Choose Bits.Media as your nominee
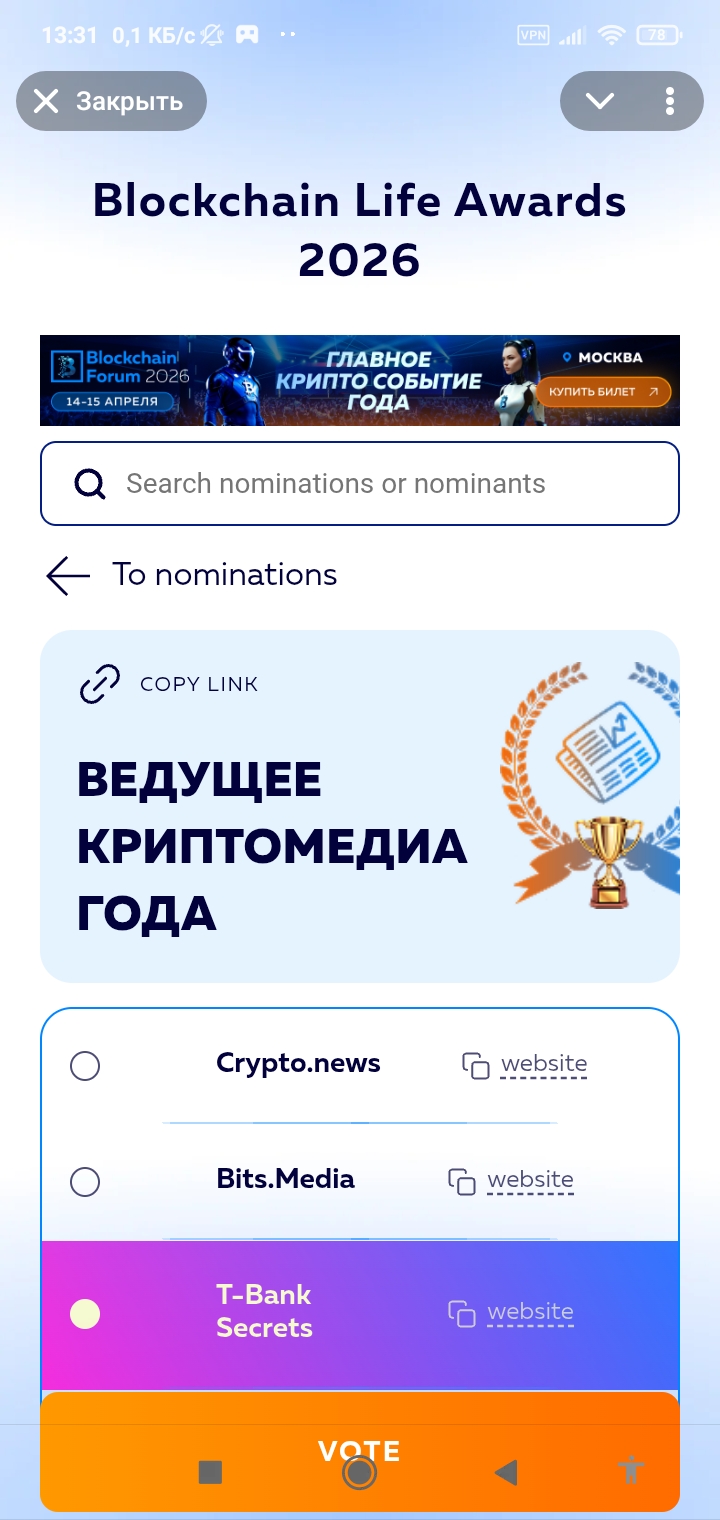This screenshot has width=720, height=1520. point(85,1183)
